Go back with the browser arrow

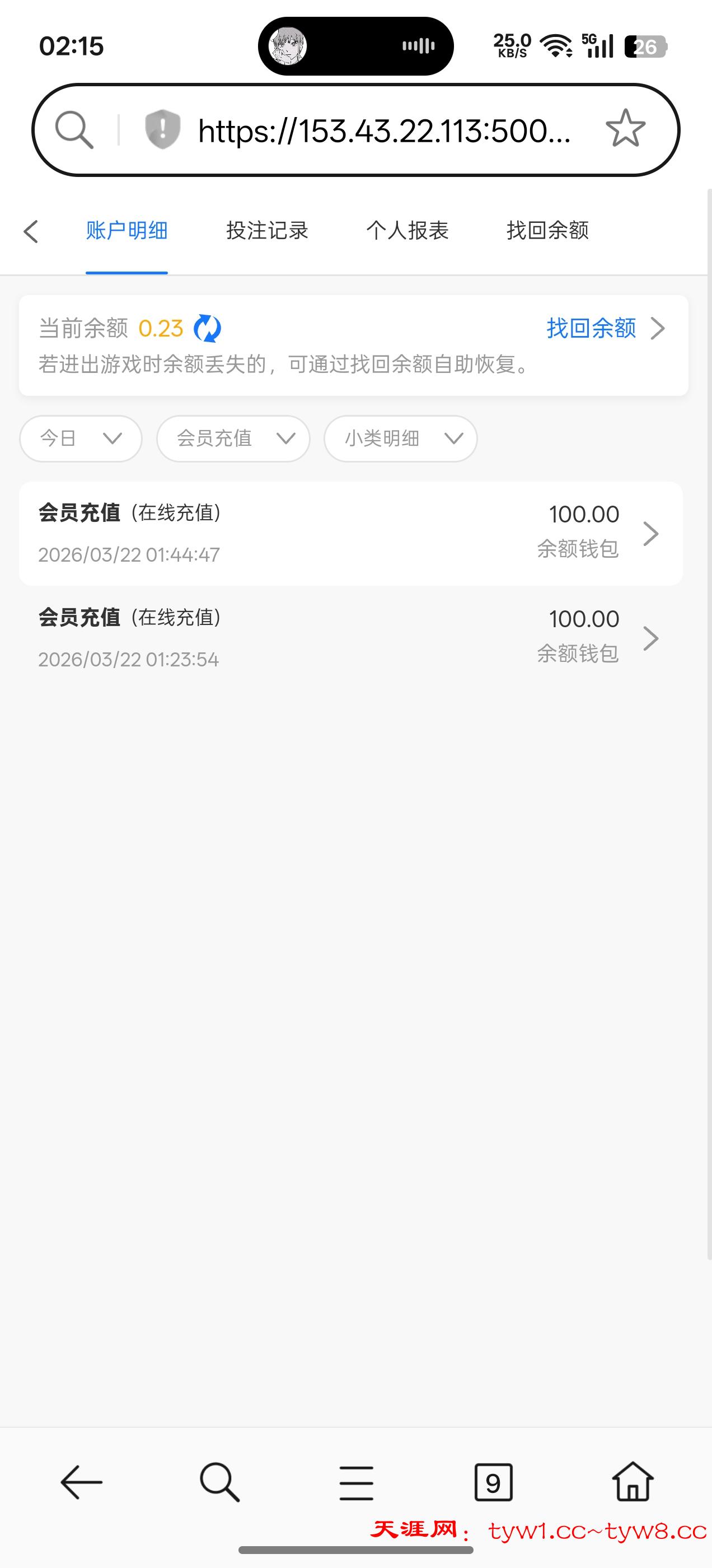click(82, 1482)
